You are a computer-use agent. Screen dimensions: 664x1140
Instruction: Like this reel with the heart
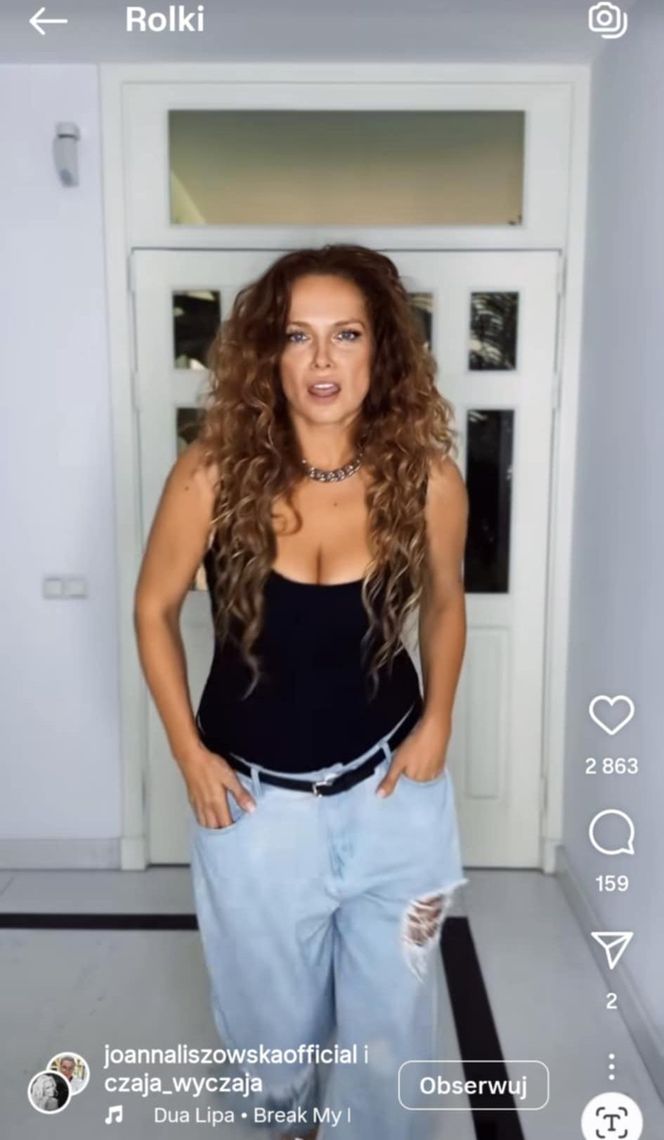click(611, 715)
